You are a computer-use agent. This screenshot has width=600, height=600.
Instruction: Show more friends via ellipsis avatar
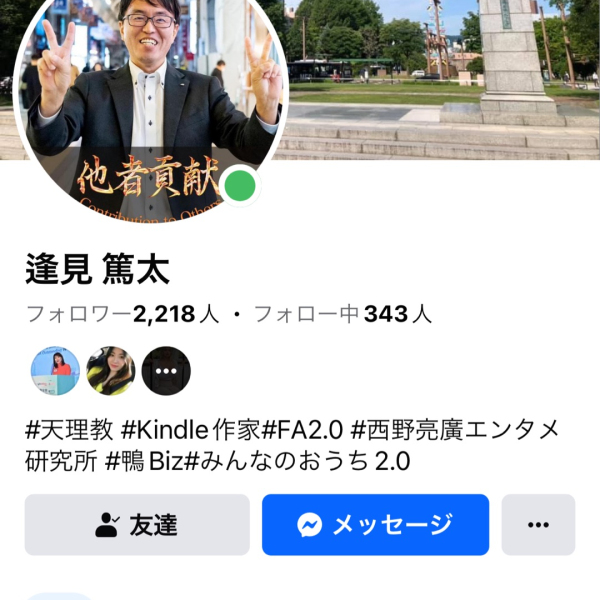pos(165,371)
